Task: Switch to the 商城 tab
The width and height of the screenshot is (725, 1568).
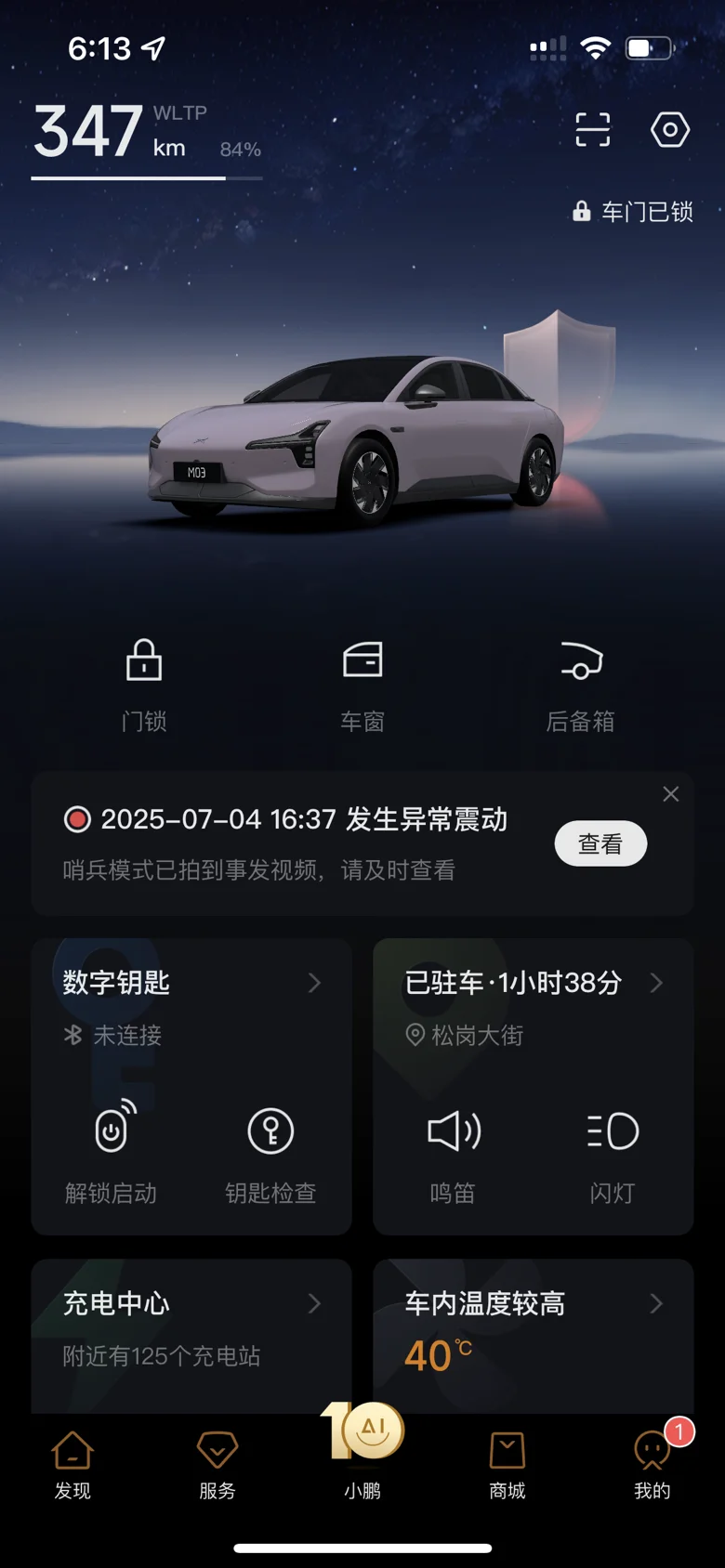Action: tap(507, 1466)
